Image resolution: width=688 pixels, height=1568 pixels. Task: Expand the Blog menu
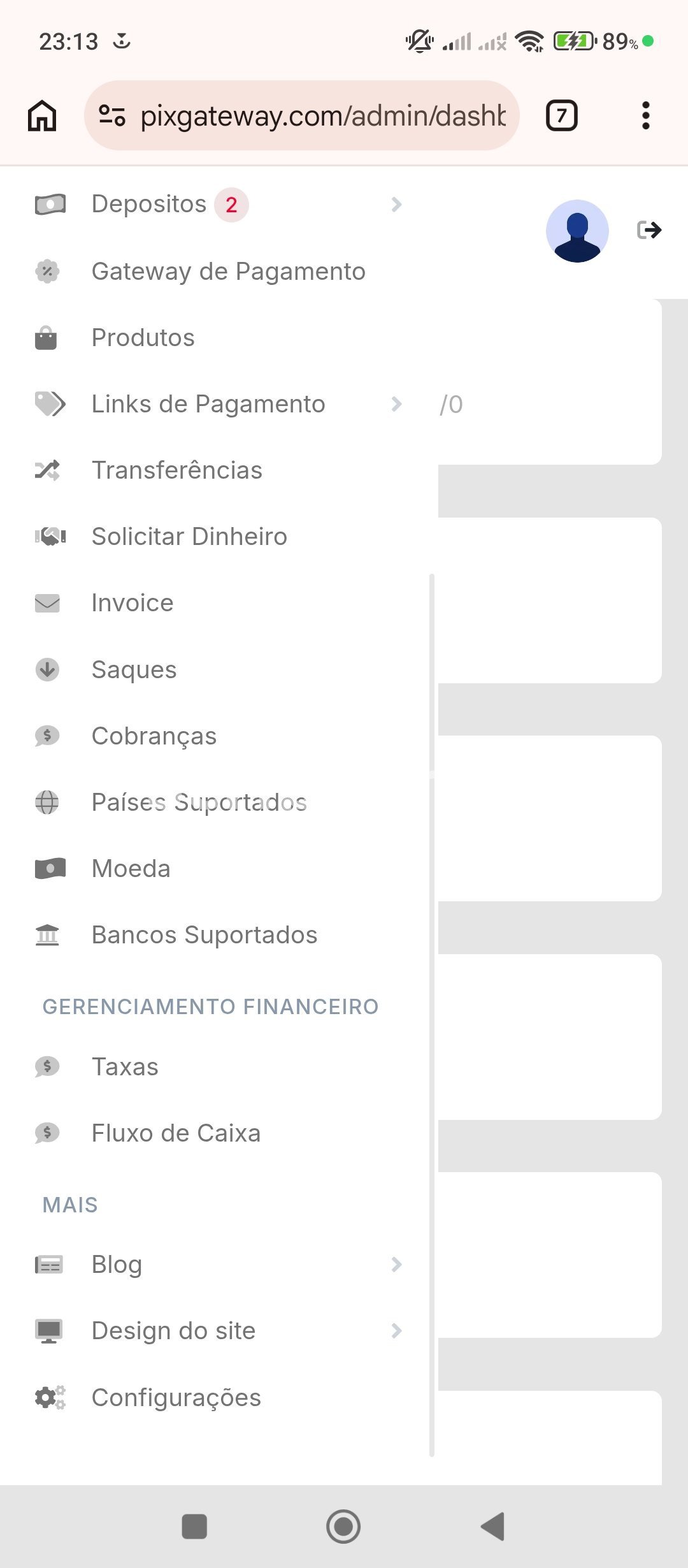[117, 1265]
